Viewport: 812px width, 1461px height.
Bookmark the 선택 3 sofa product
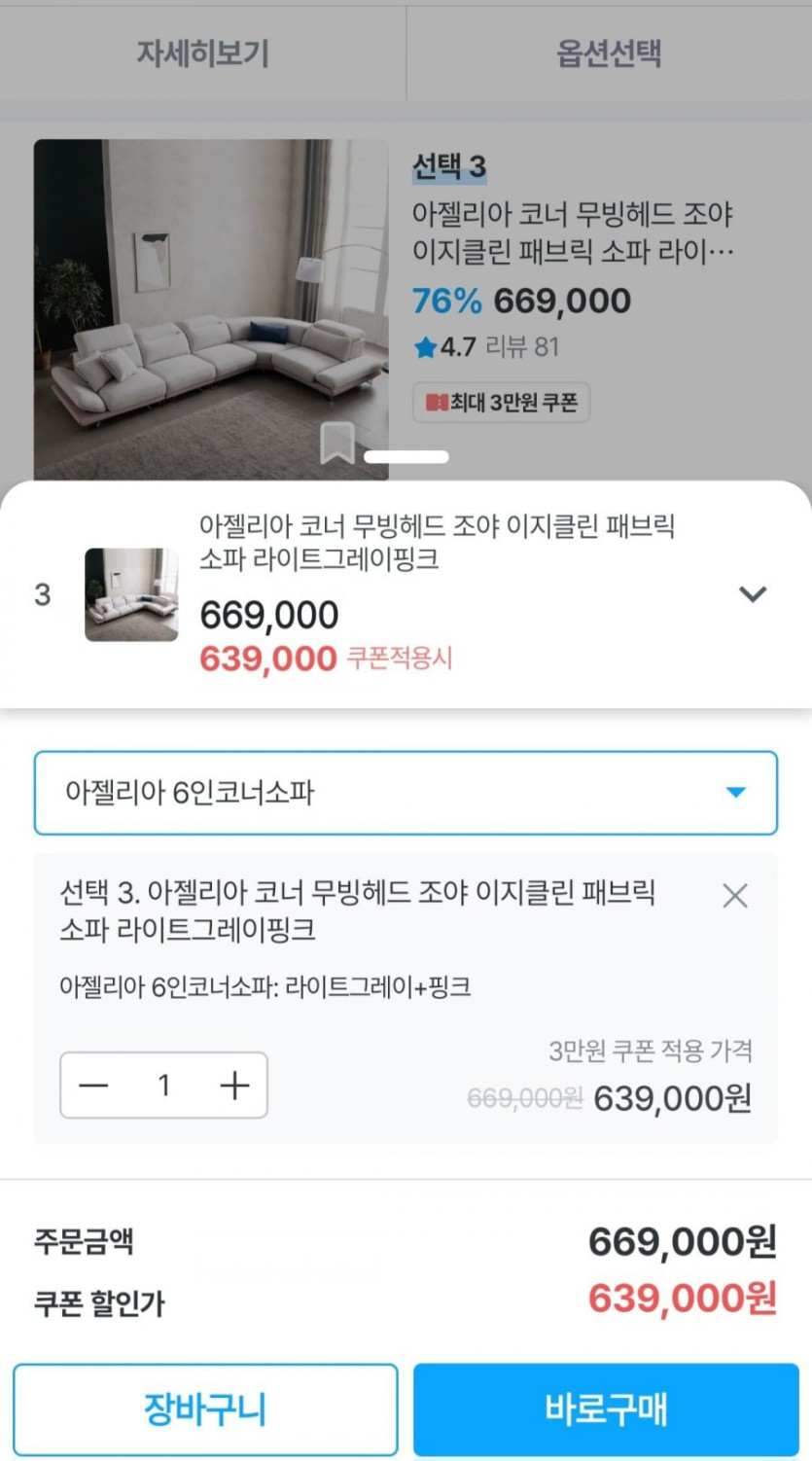click(336, 444)
